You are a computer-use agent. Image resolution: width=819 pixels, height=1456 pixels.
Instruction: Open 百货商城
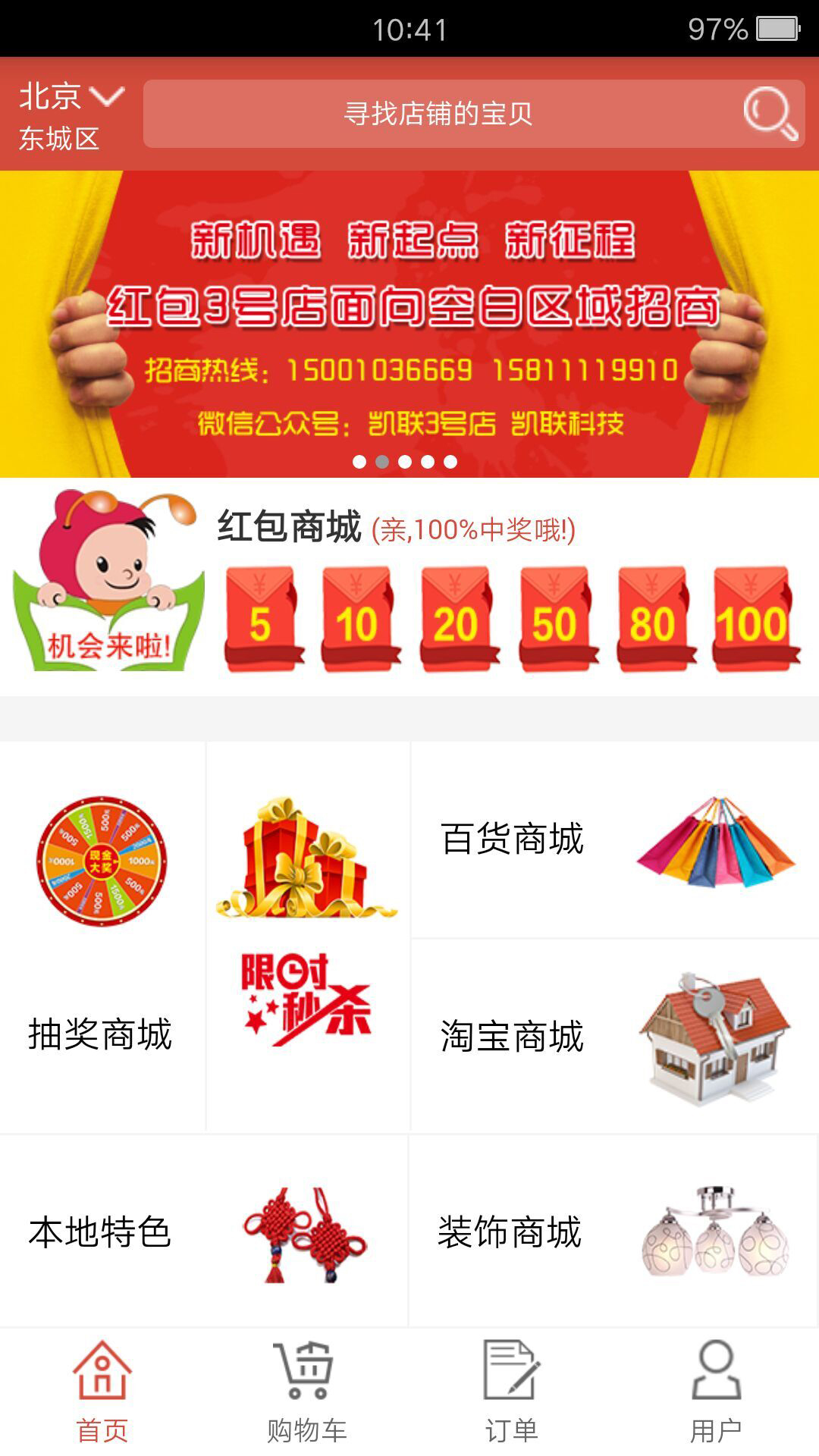click(x=615, y=839)
